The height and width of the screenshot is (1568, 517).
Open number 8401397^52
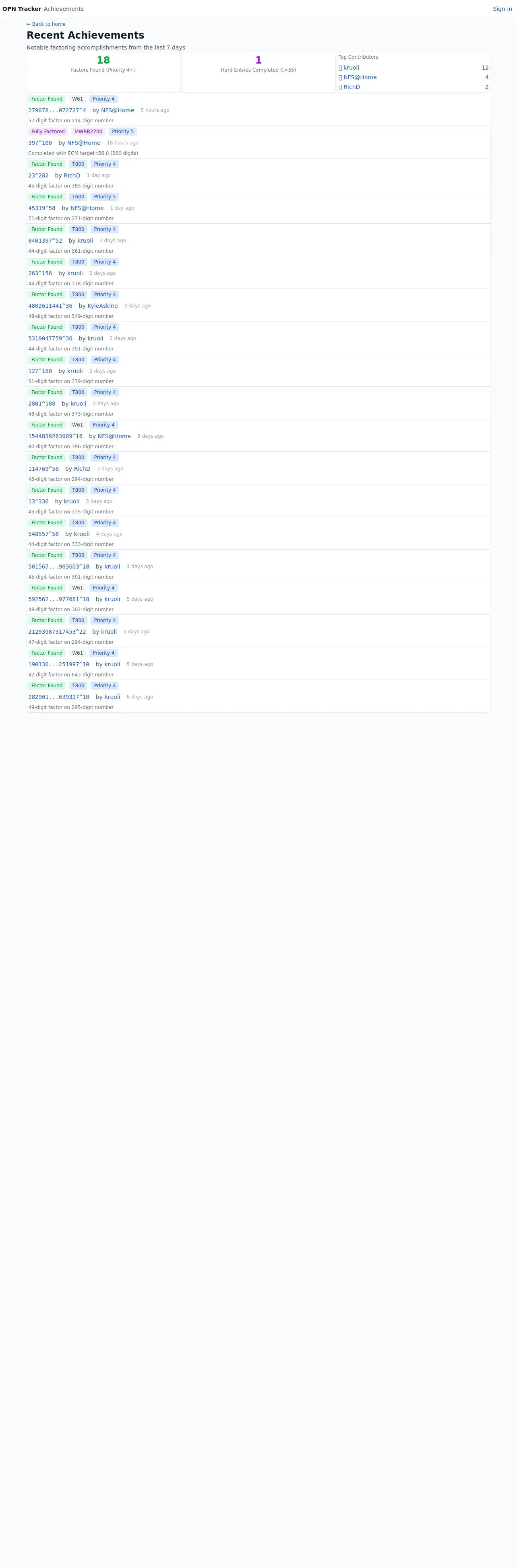45,241
